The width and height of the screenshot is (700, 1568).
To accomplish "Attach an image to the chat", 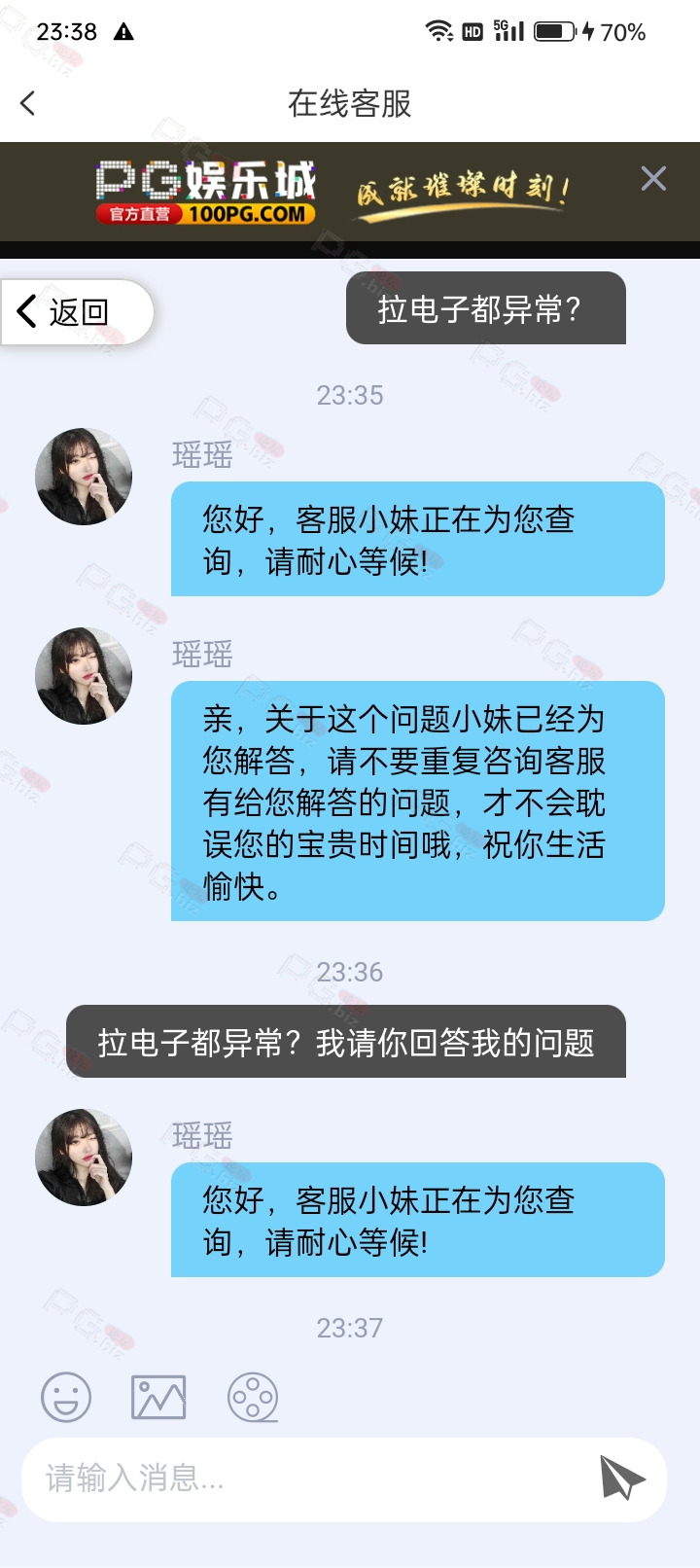I will [158, 1398].
